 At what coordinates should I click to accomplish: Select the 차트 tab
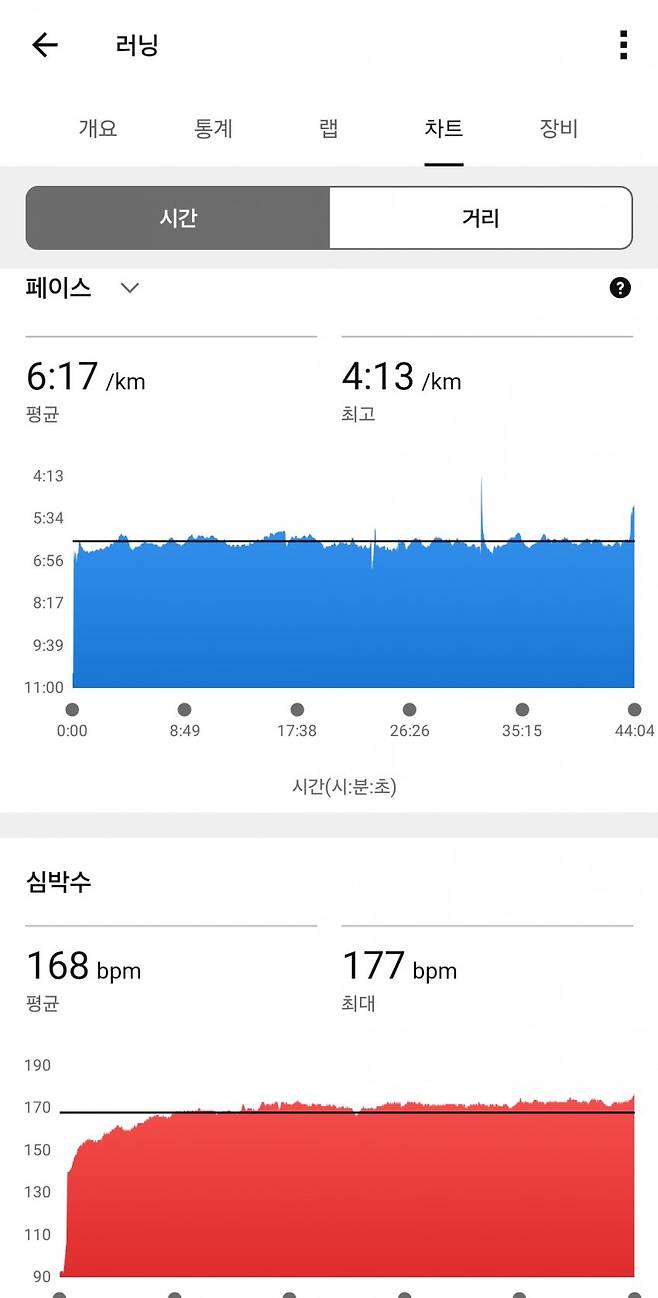tap(443, 129)
